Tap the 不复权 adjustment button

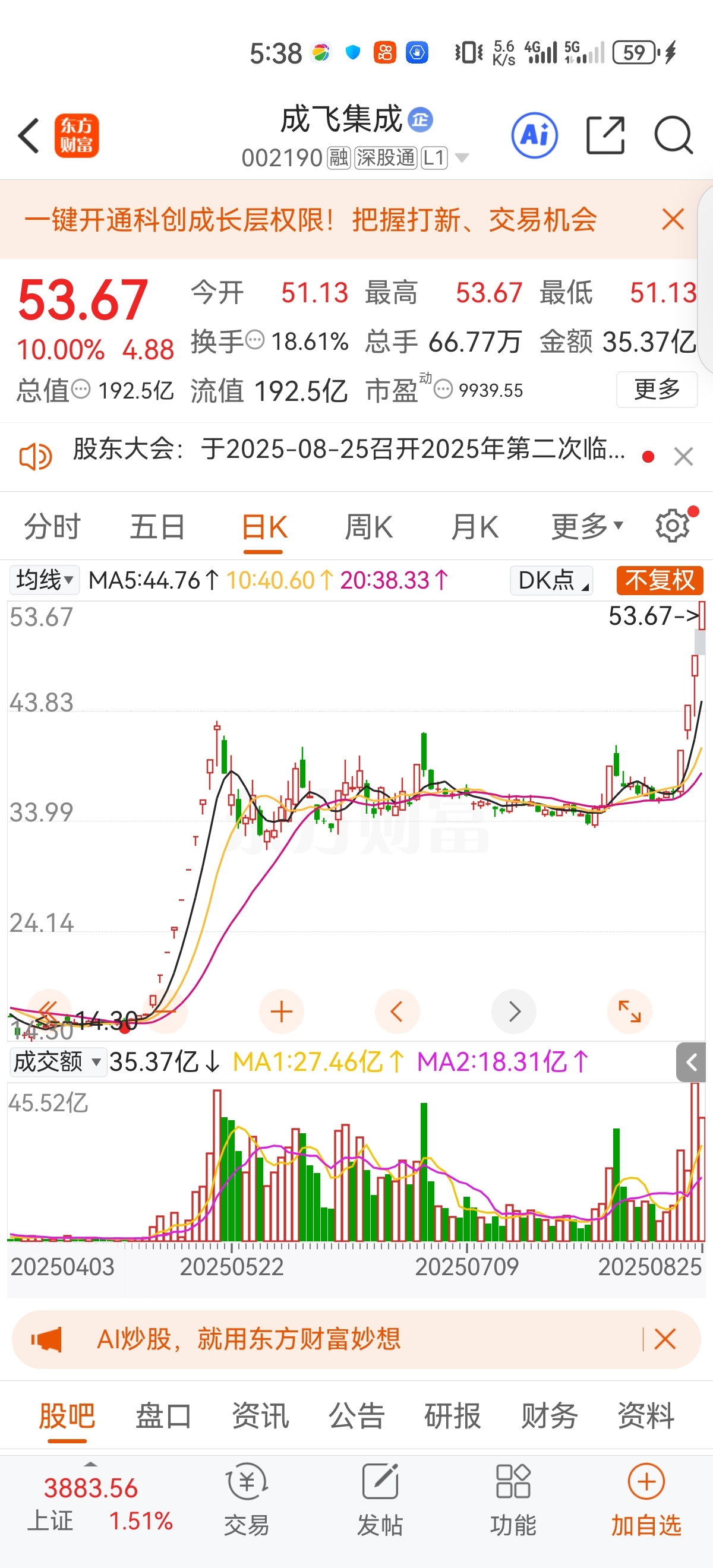click(x=660, y=580)
